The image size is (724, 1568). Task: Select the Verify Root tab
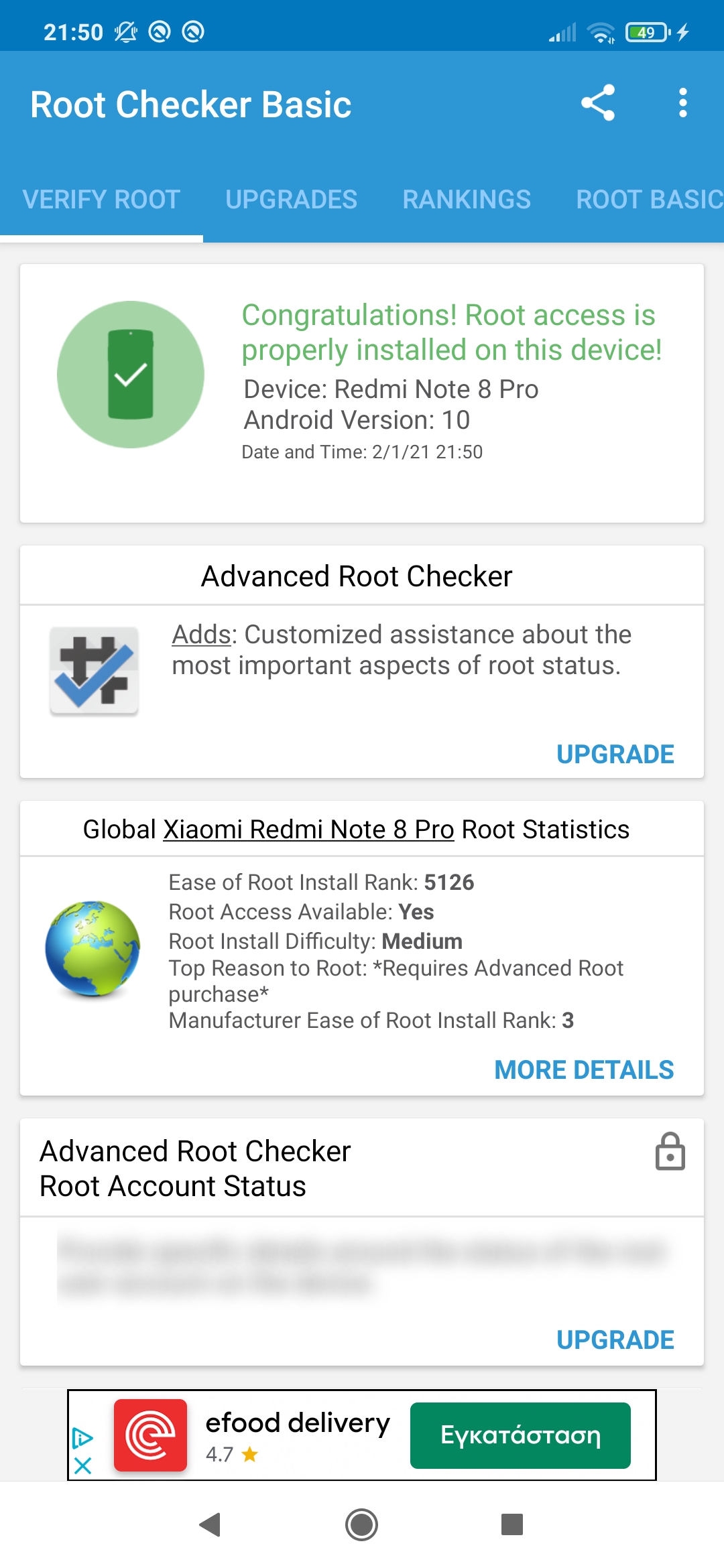(101, 200)
